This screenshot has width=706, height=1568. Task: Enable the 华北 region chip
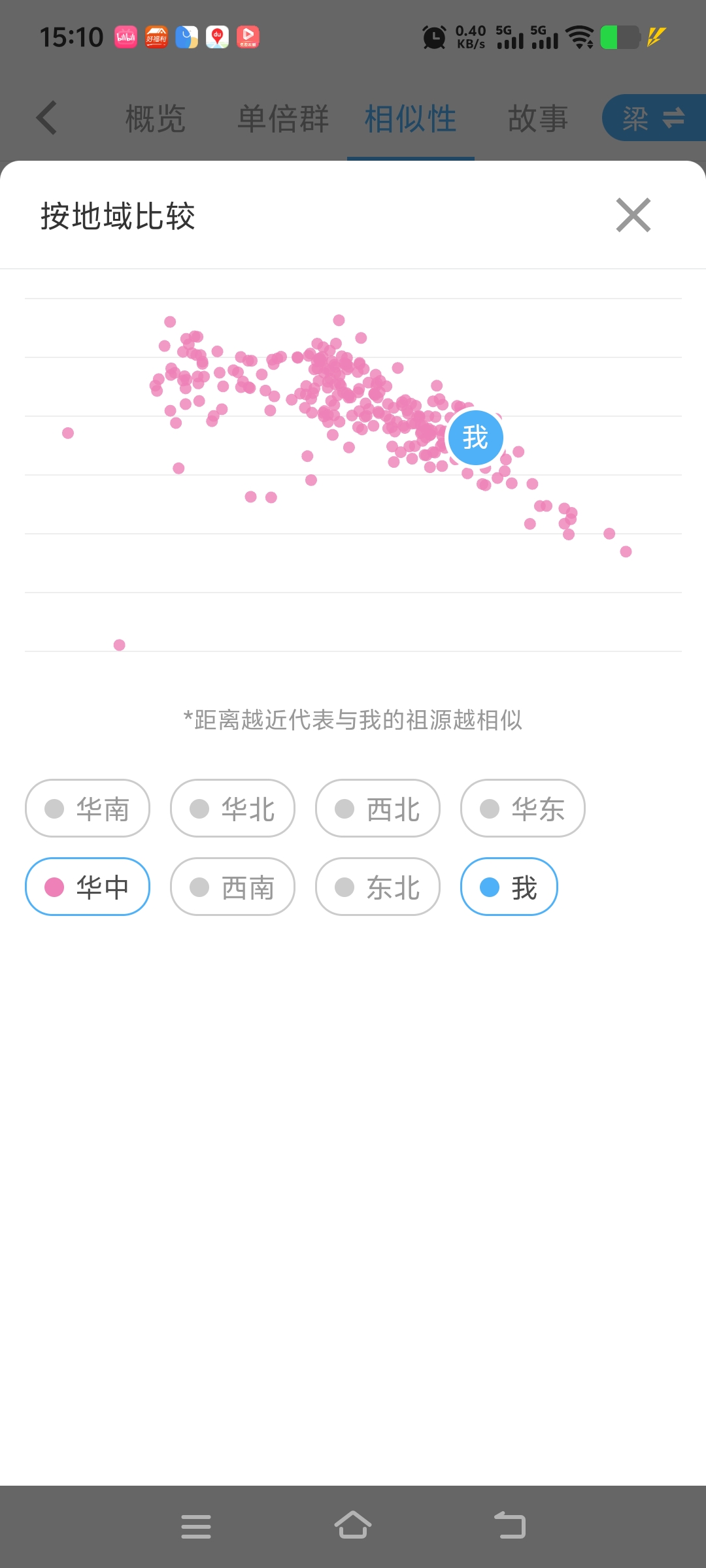(x=233, y=808)
